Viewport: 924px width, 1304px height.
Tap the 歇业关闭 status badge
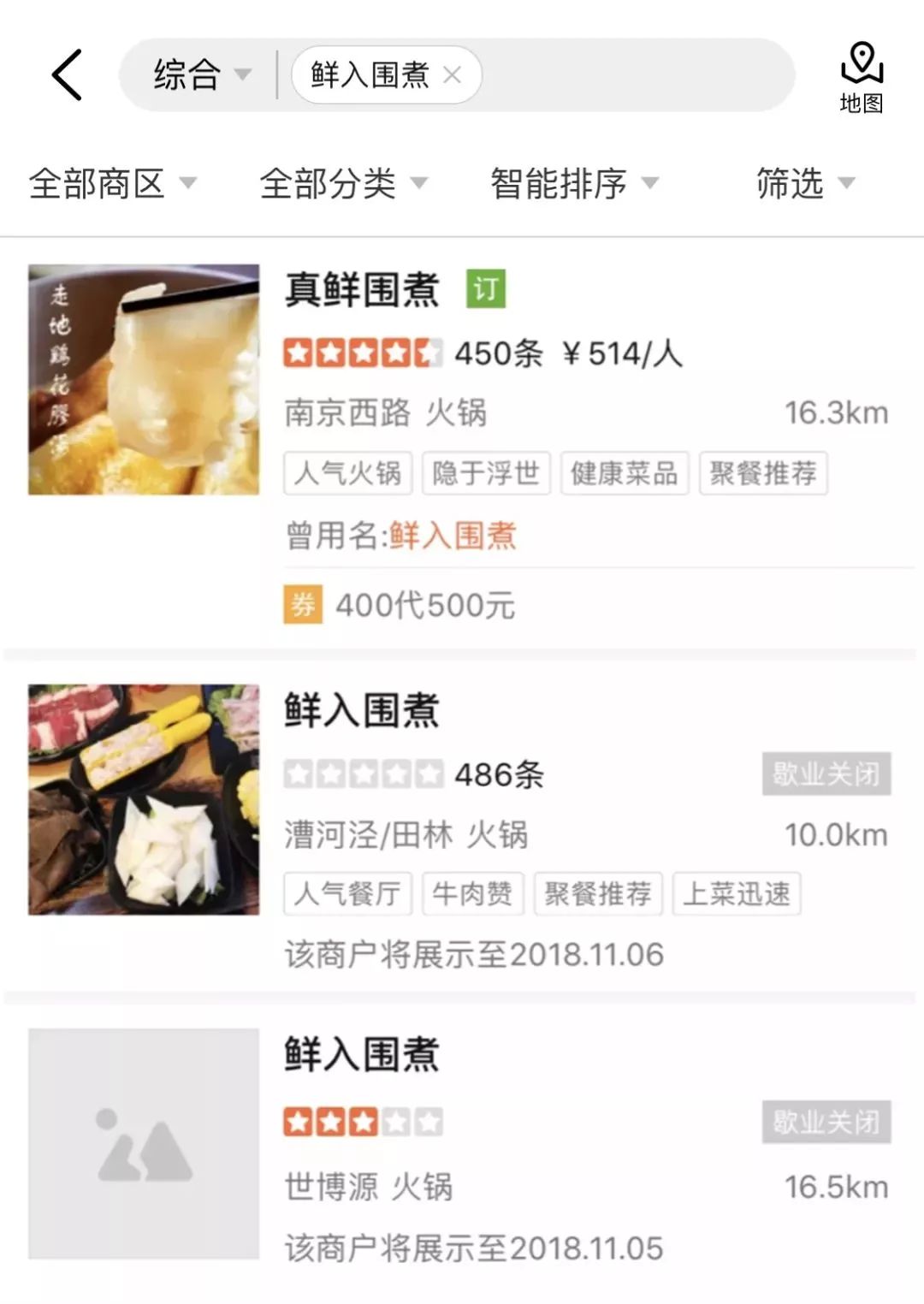tap(826, 773)
